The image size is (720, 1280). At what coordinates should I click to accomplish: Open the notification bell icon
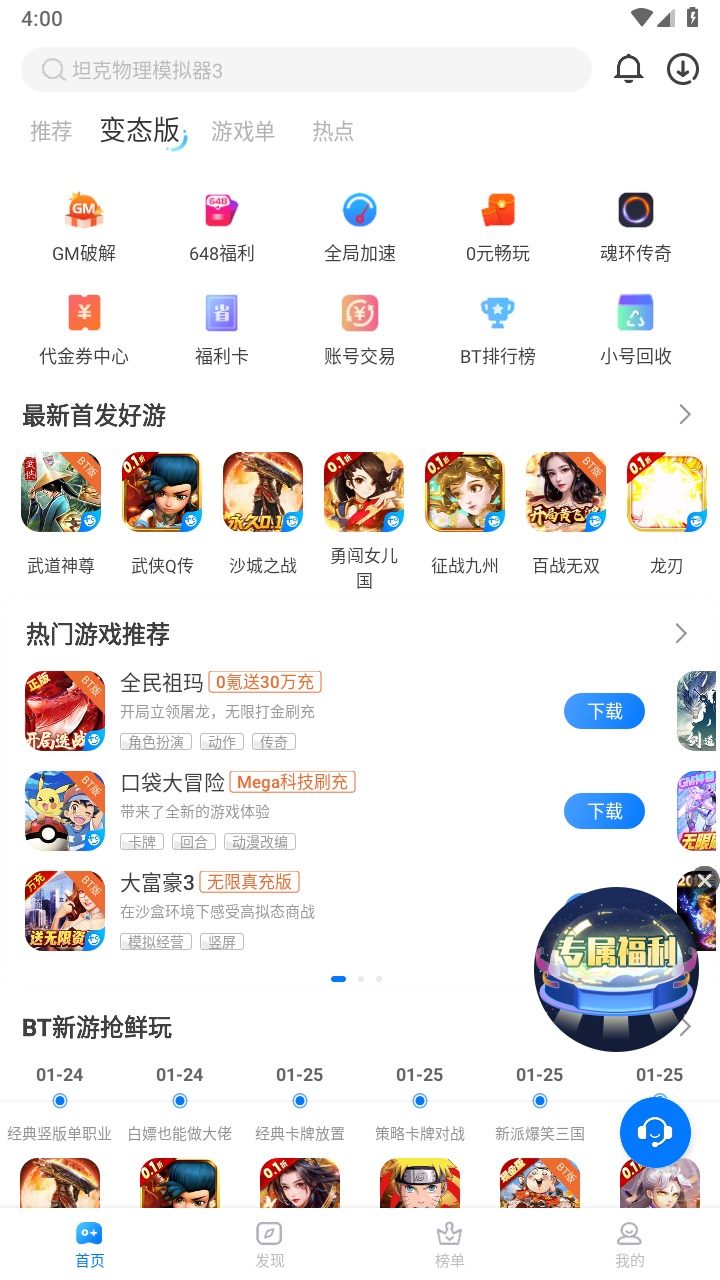coord(629,69)
